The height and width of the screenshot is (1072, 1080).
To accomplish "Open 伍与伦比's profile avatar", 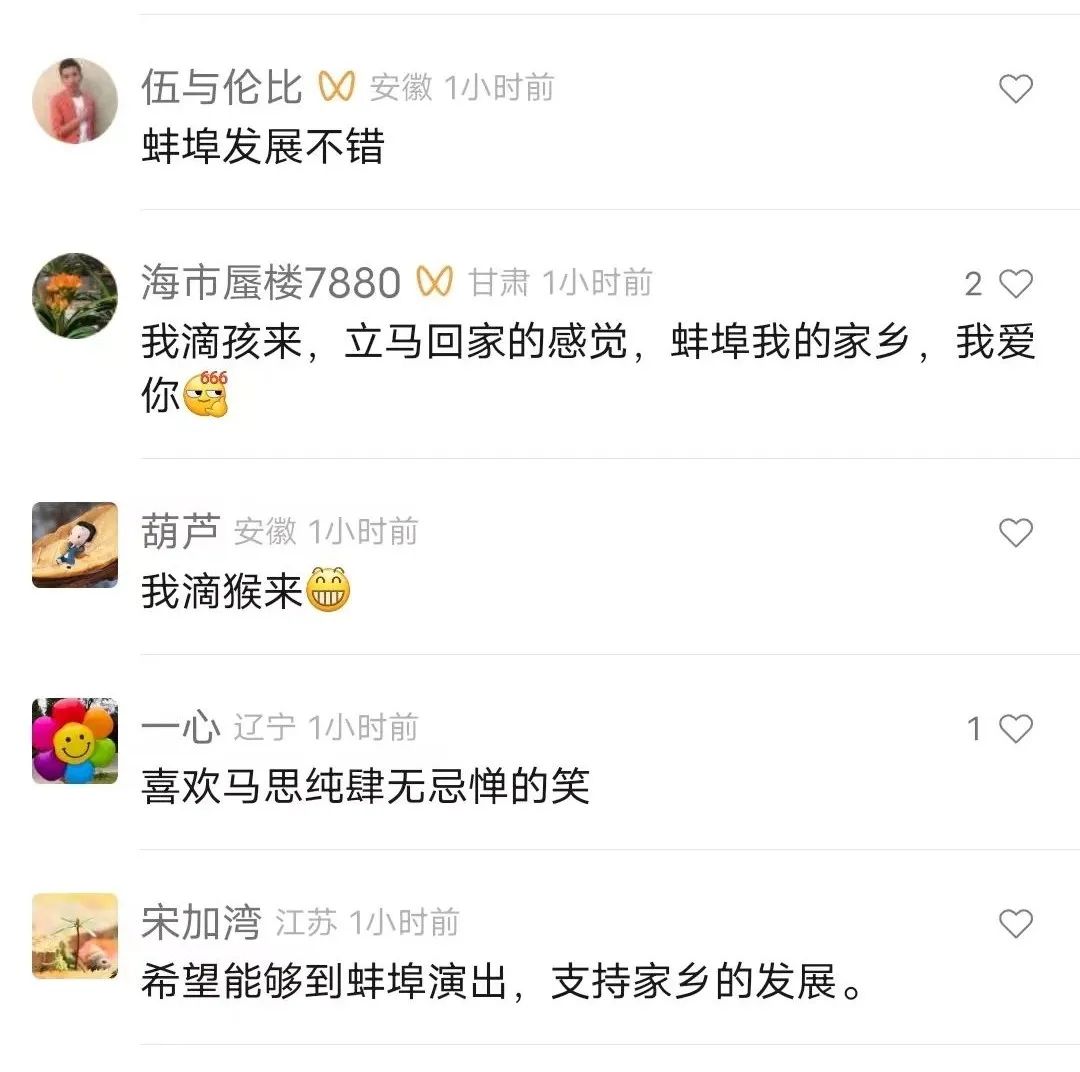I will pos(75,100).
